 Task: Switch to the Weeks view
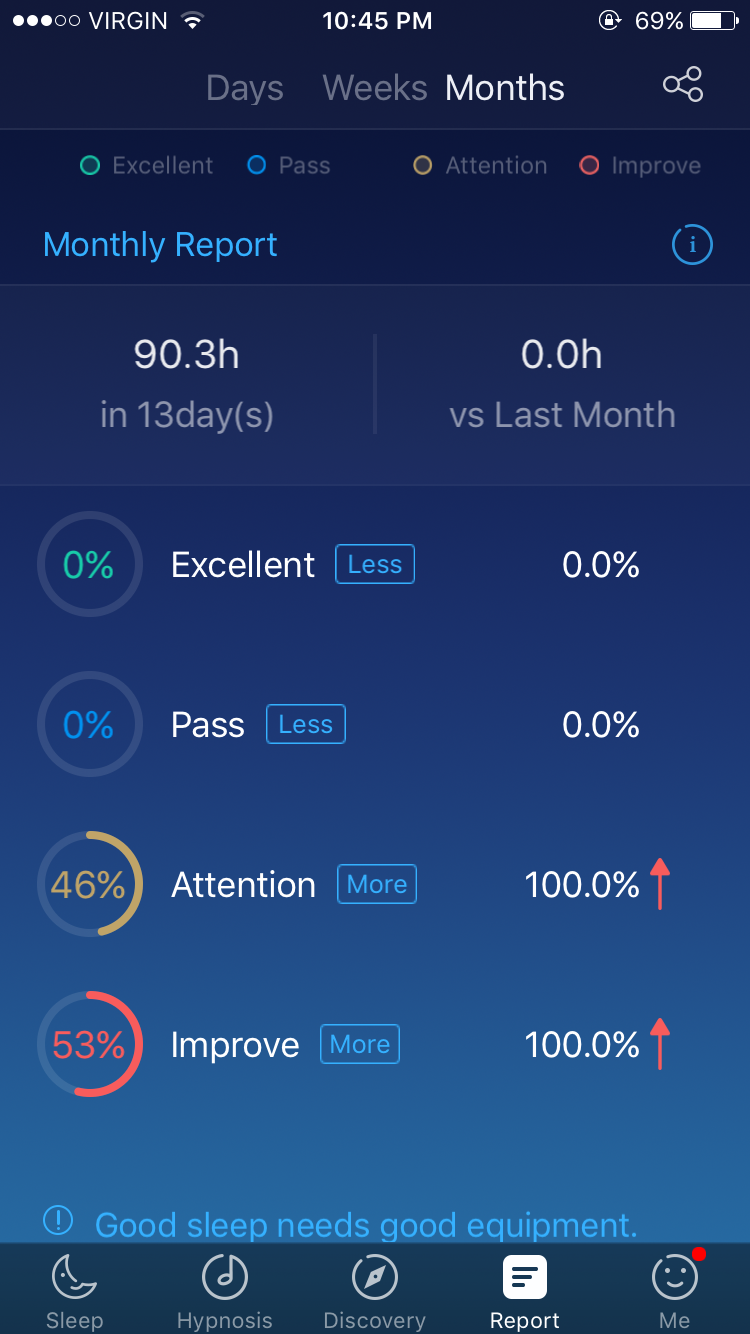(x=375, y=88)
